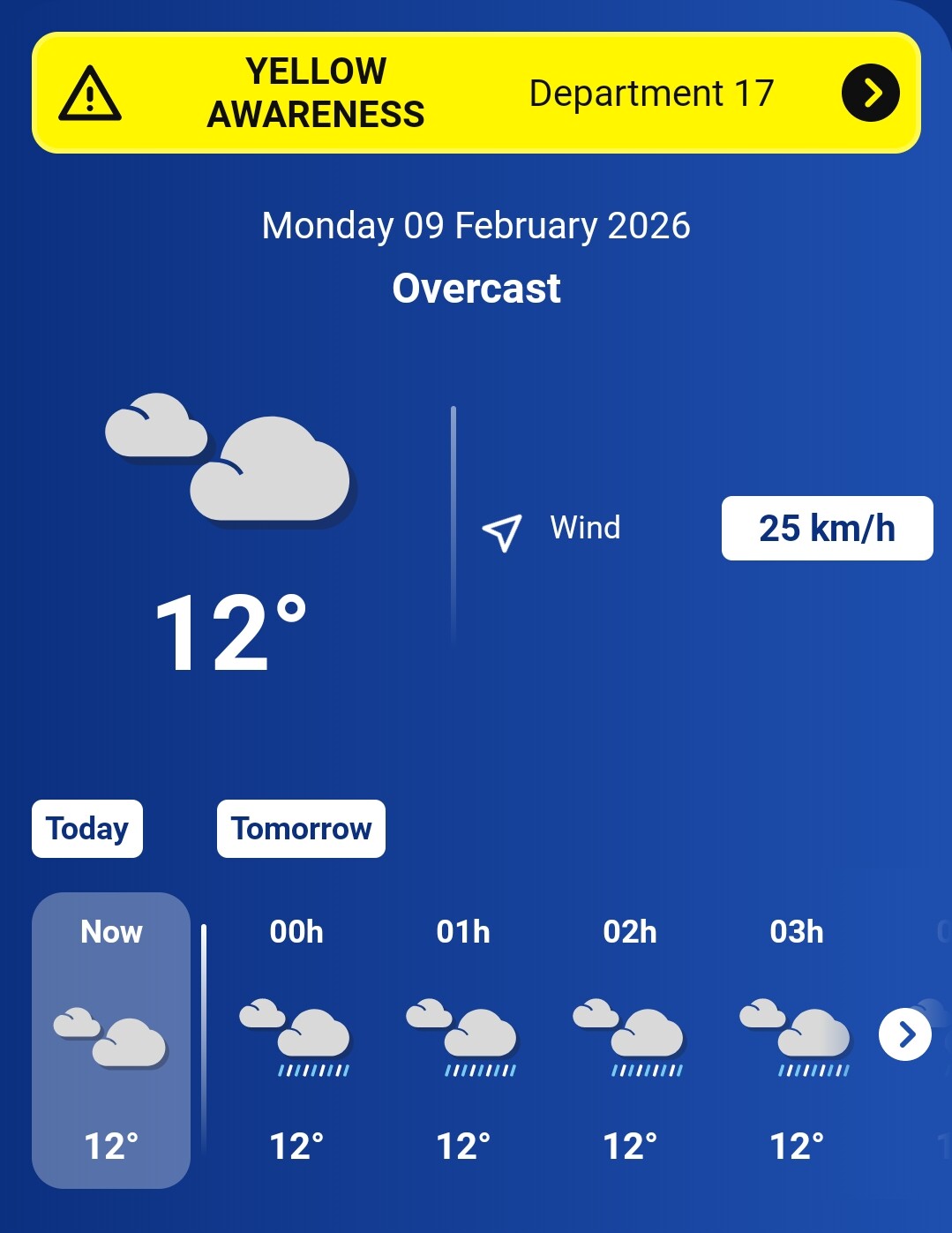
Task: Select the 00h hourly forecast
Action: tap(296, 1040)
